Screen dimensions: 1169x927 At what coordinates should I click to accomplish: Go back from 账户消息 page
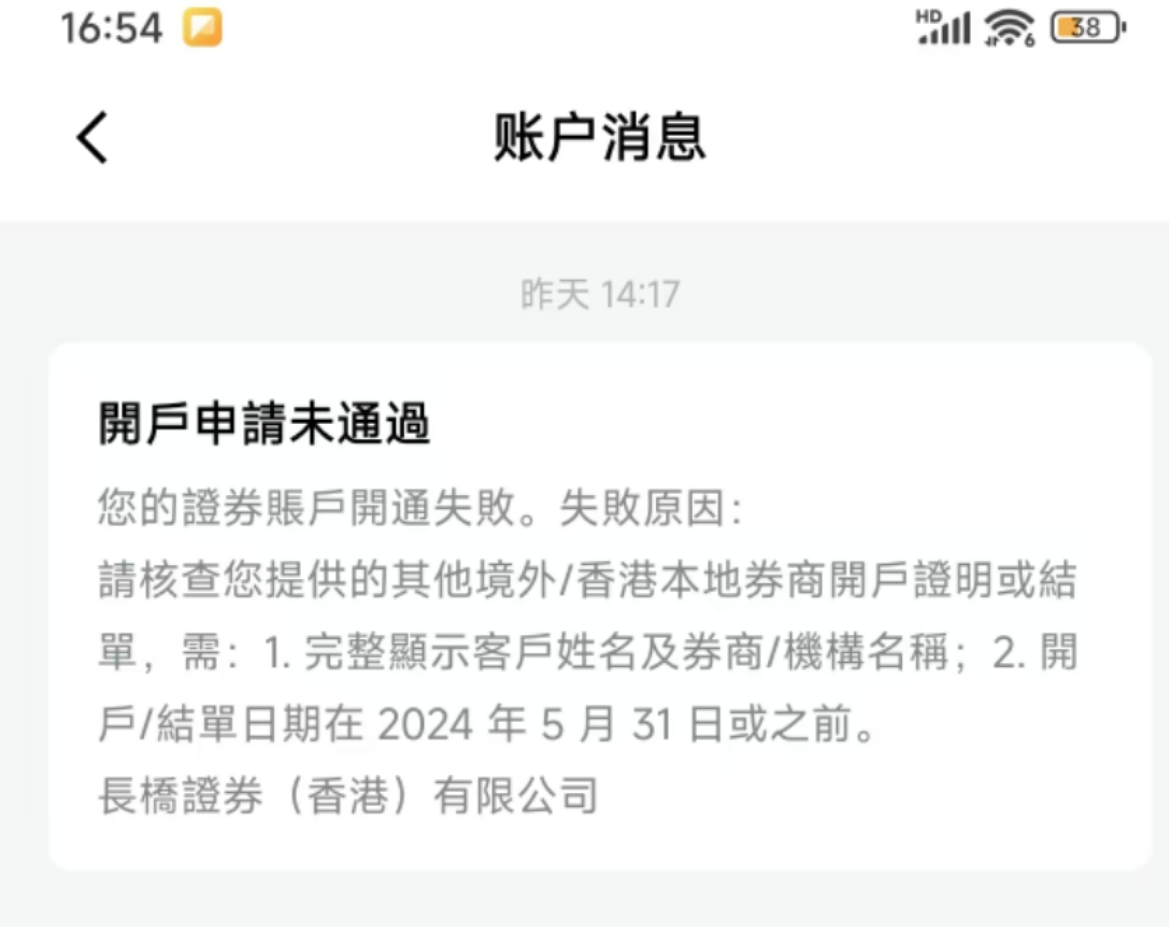93,137
